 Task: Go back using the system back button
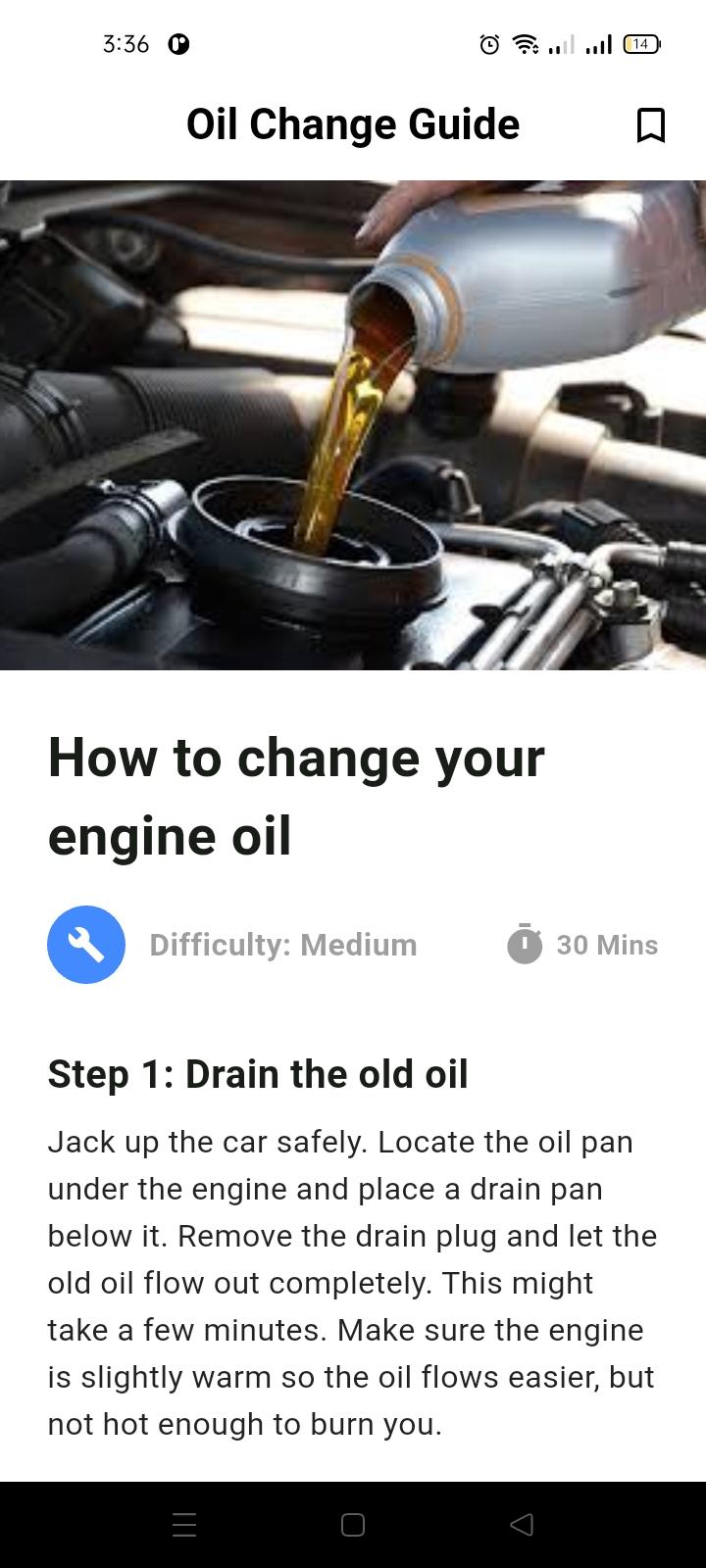[x=522, y=1524]
